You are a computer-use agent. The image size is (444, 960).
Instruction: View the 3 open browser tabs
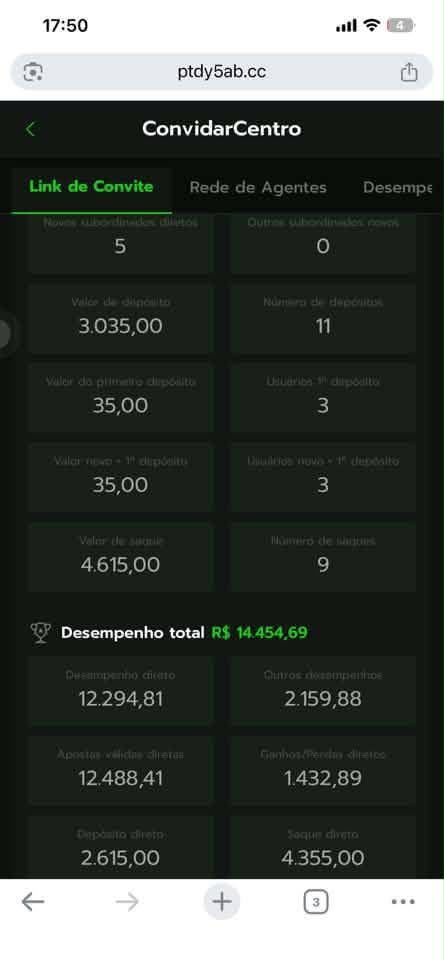315,902
